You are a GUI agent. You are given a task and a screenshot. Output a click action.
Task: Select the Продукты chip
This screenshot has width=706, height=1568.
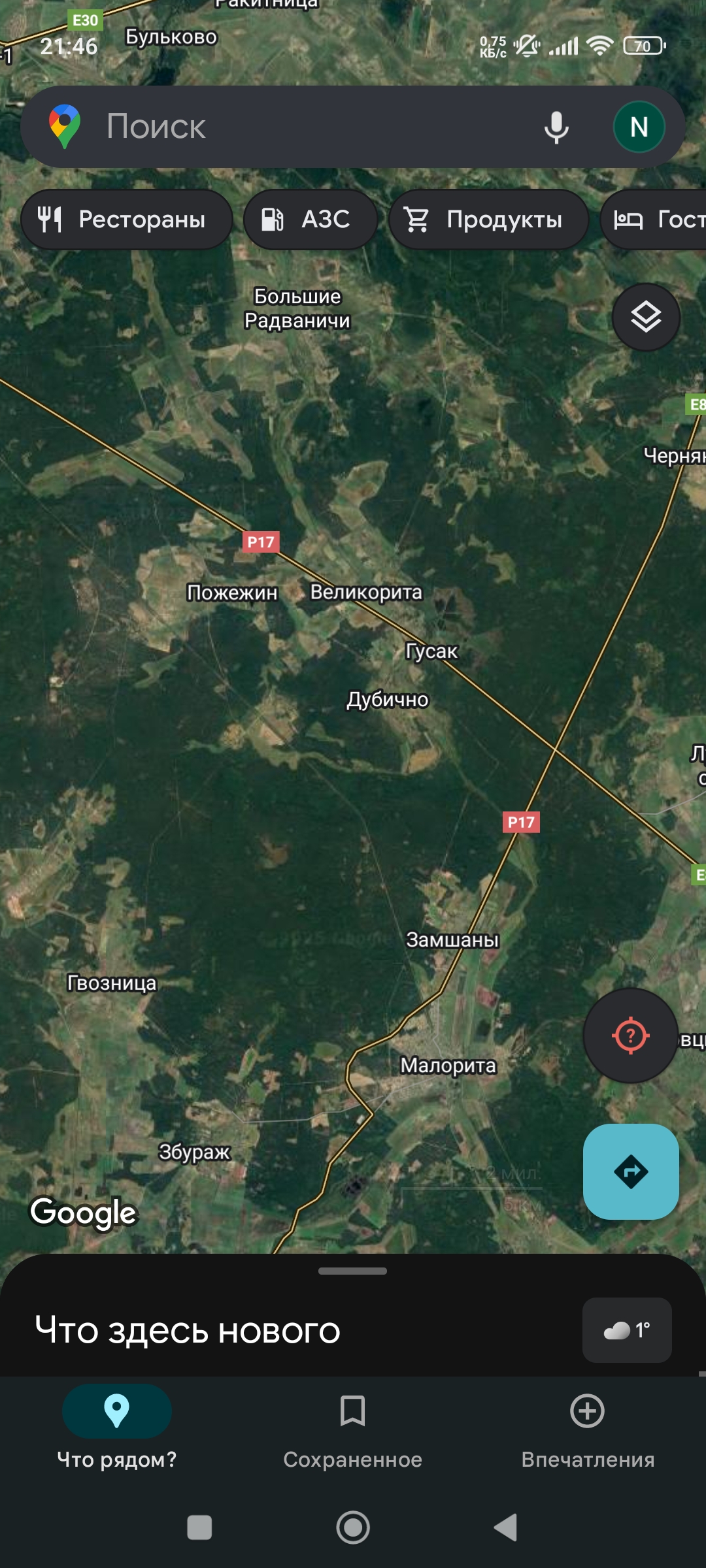click(488, 220)
